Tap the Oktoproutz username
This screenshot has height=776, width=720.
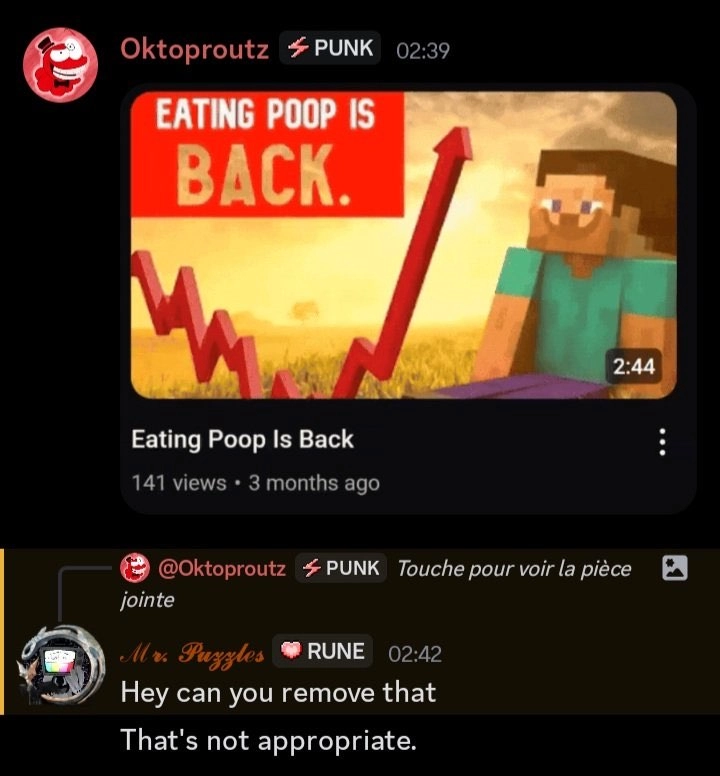(194, 48)
